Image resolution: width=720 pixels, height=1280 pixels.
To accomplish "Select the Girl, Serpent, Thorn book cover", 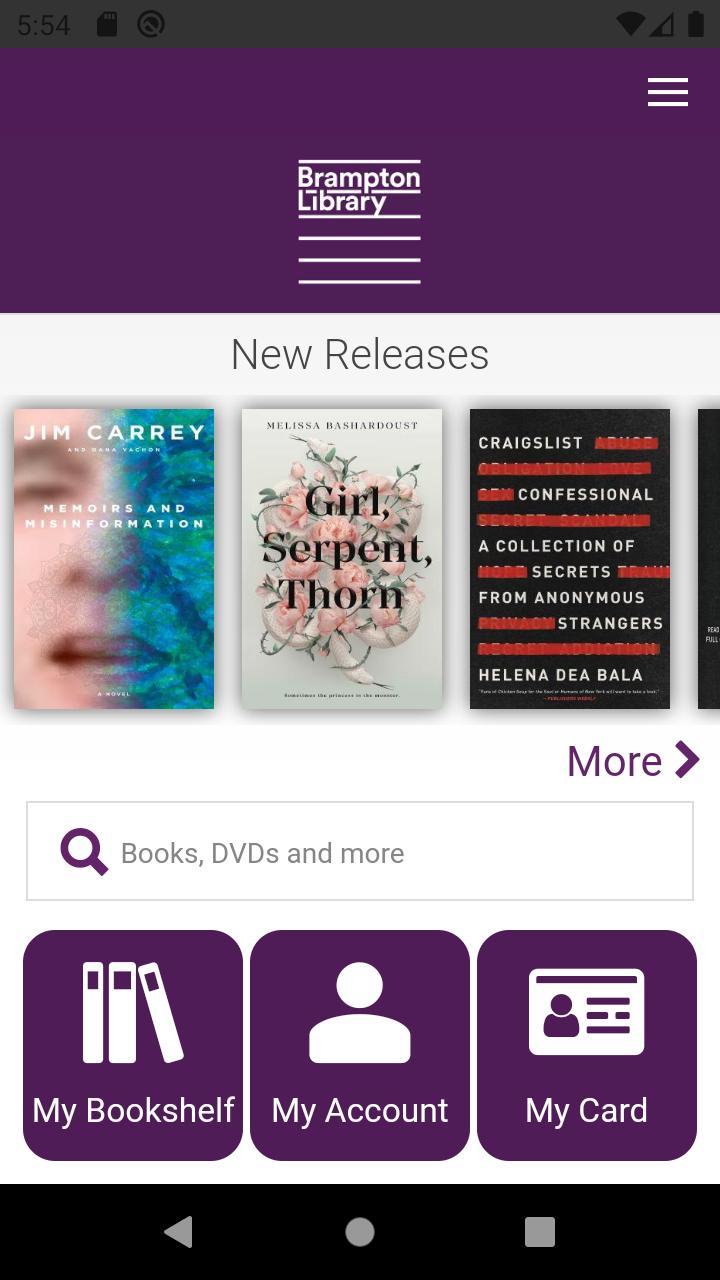I will pos(341,557).
